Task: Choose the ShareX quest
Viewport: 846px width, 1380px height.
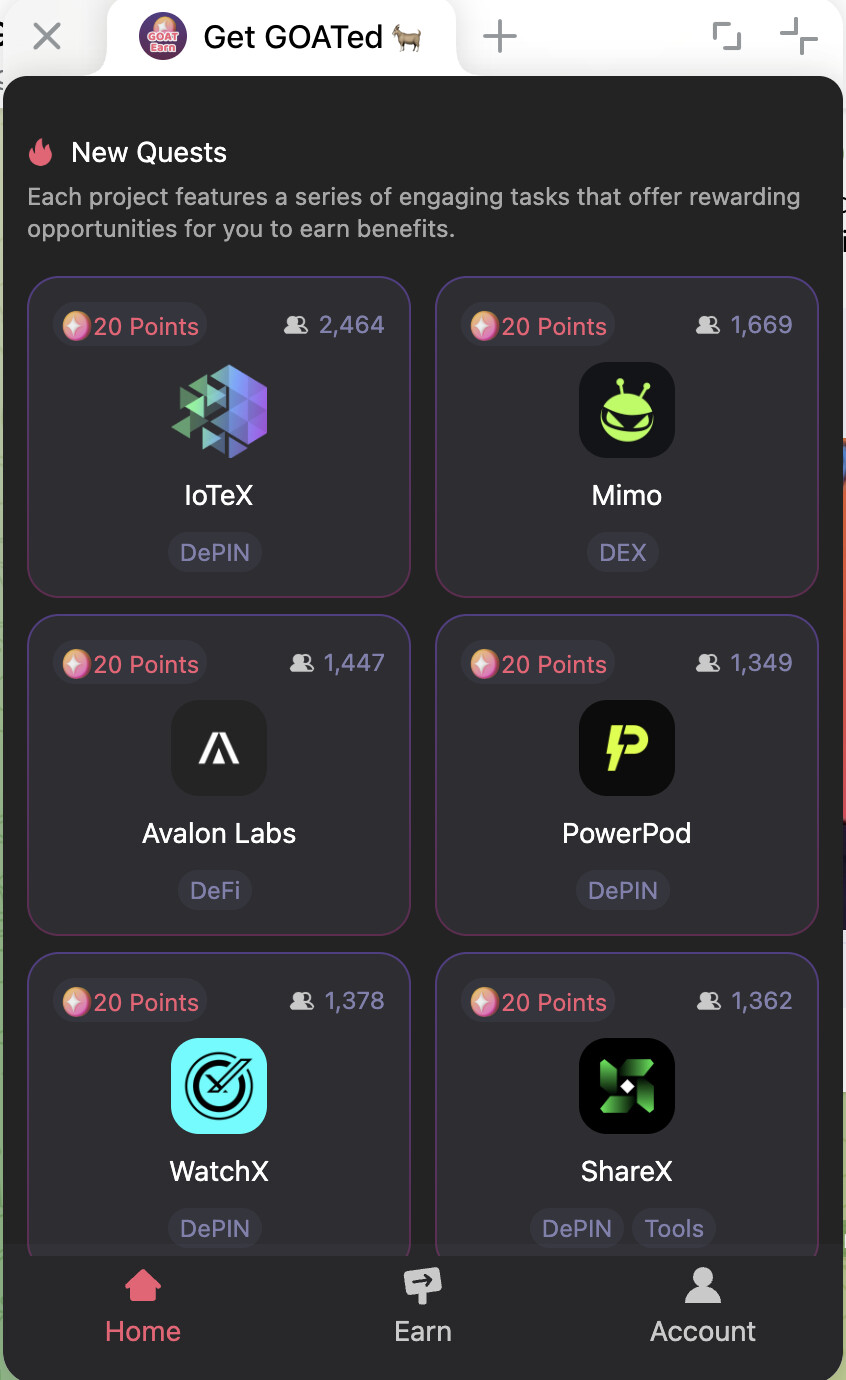Action: coord(627,1110)
